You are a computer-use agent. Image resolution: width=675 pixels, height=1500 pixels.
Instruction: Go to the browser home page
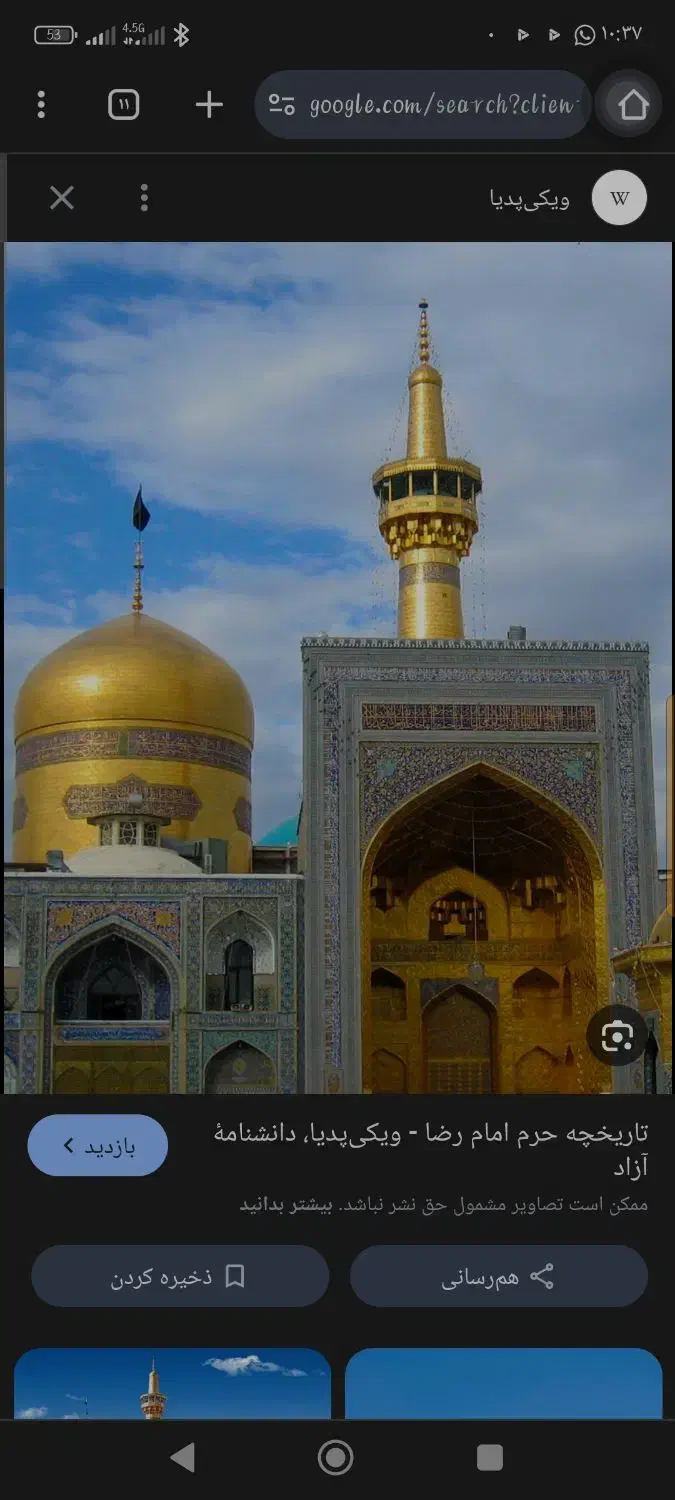(x=632, y=105)
